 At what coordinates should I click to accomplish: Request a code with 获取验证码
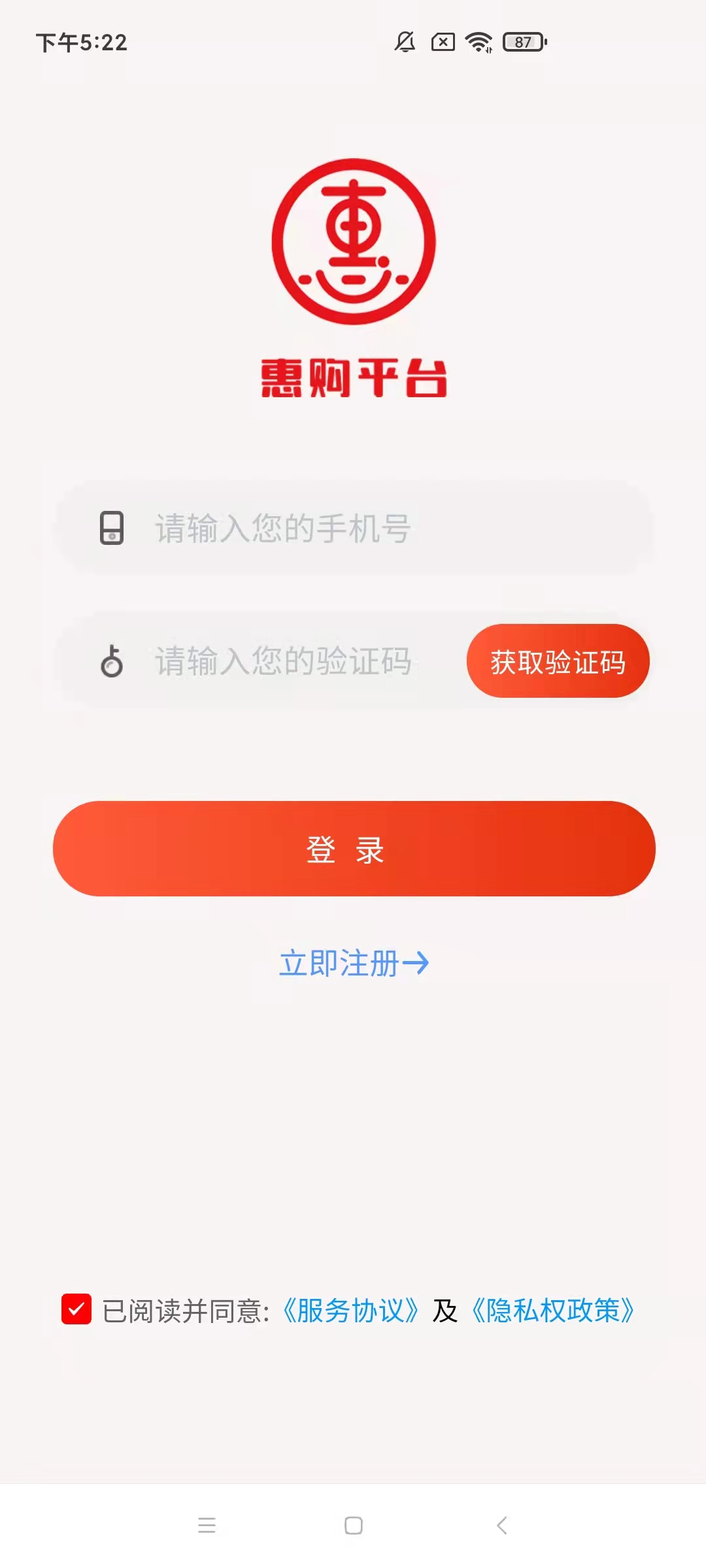pos(558,661)
